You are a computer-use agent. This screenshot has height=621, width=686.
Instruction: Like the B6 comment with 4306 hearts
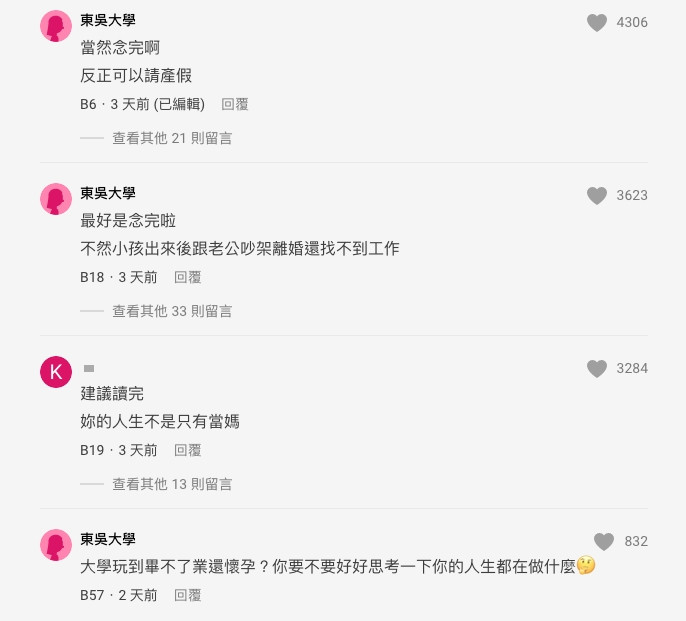597,23
